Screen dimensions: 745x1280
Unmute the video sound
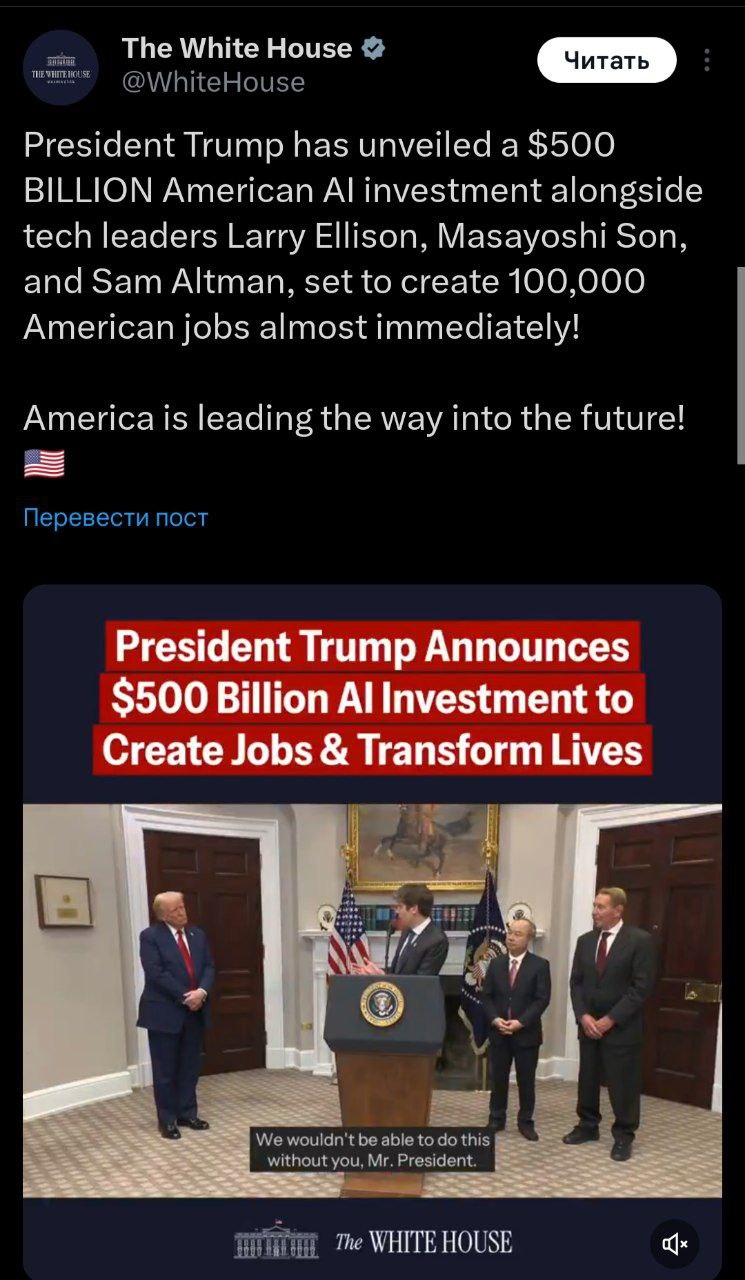point(675,1244)
